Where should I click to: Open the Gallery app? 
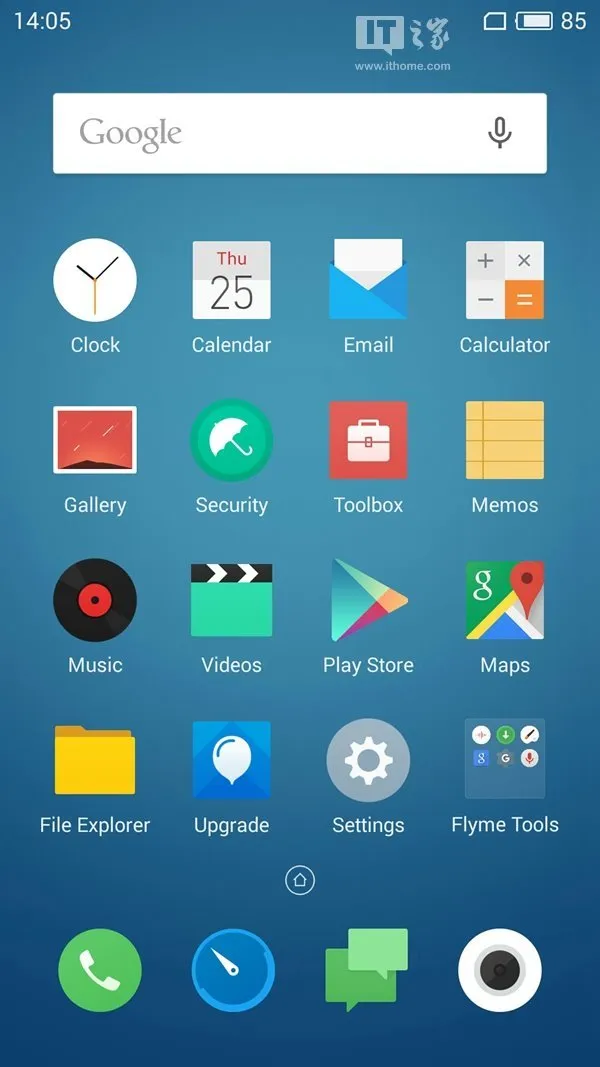coord(95,440)
